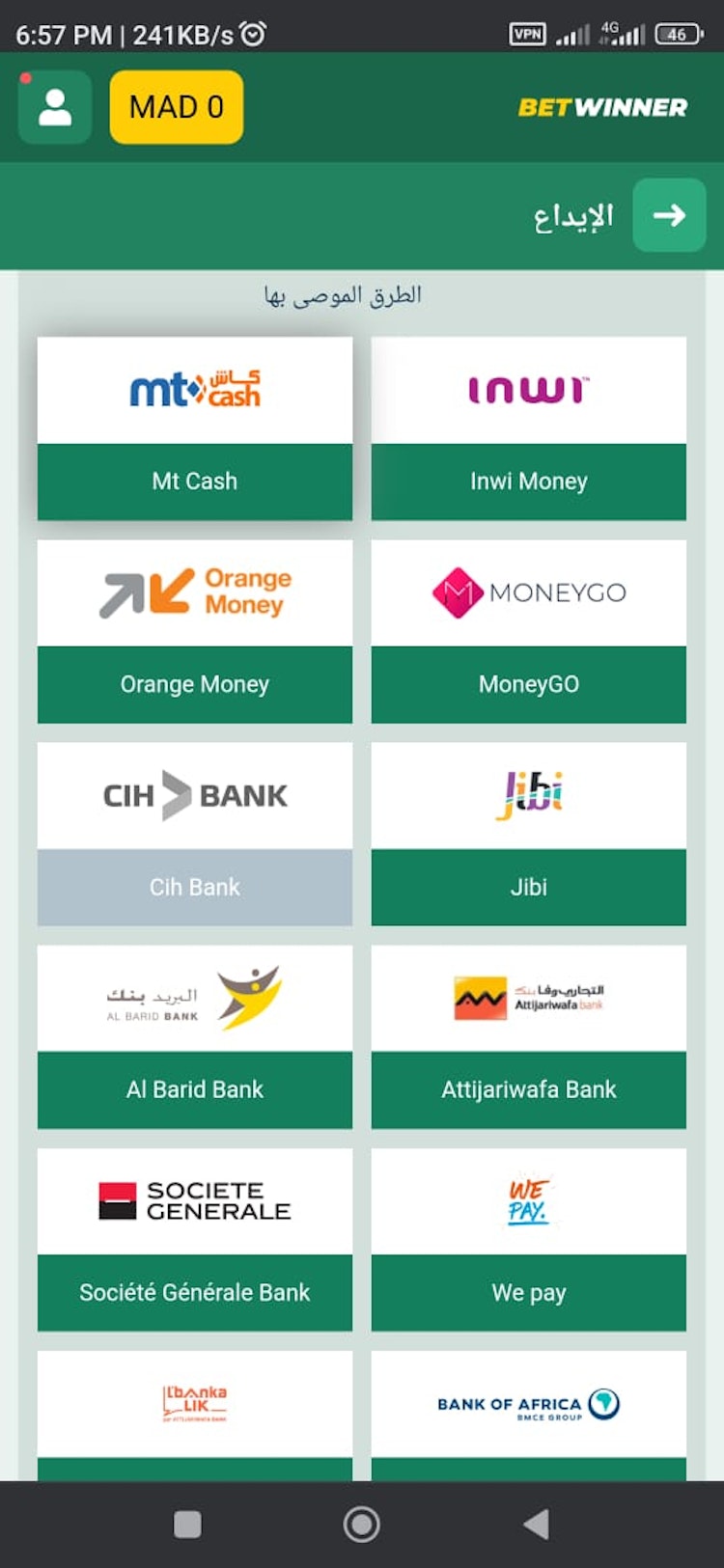
Task: Select We pay payment method
Action: point(529,1239)
